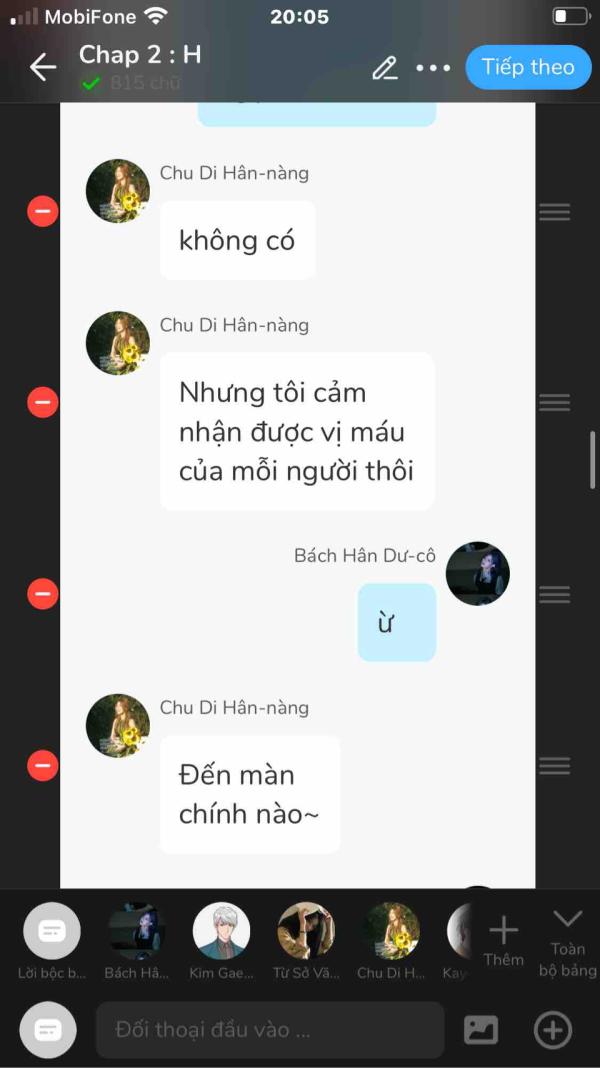This screenshot has height=1068, width=600.
Task: Choose character Kim Gae as speaker
Action: pyautogui.click(x=221, y=932)
